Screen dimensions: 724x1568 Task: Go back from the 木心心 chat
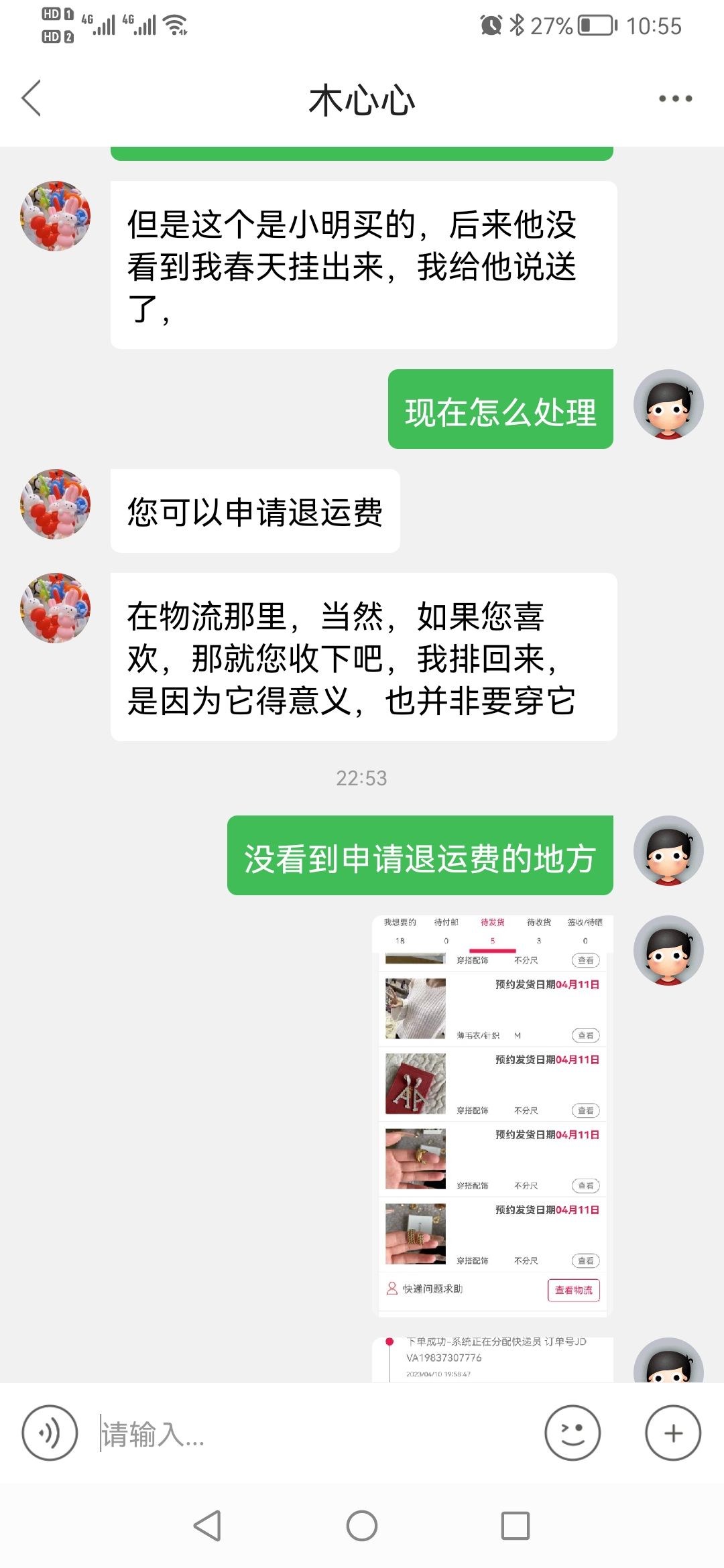(x=32, y=99)
